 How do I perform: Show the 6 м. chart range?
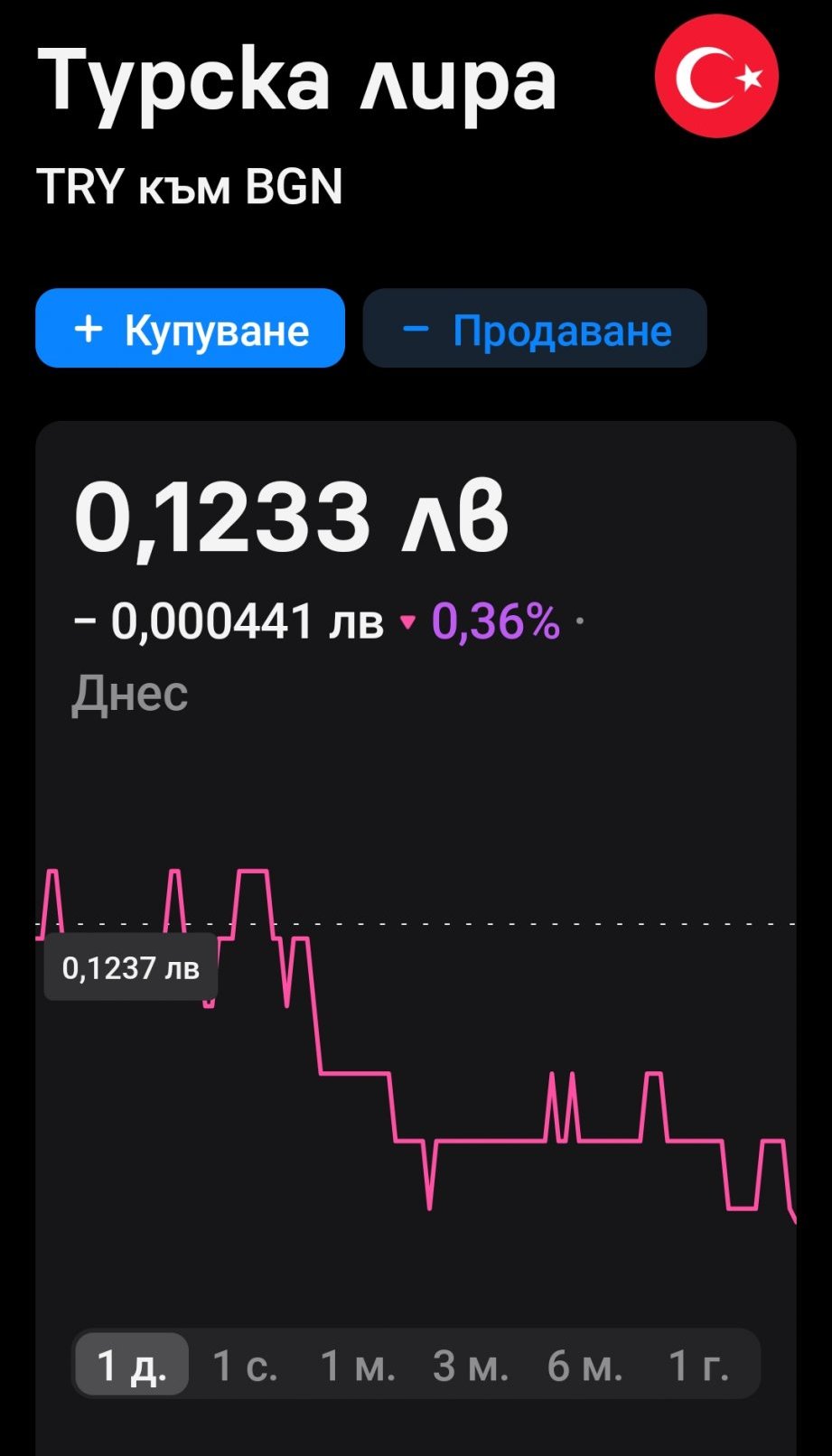584,1365
